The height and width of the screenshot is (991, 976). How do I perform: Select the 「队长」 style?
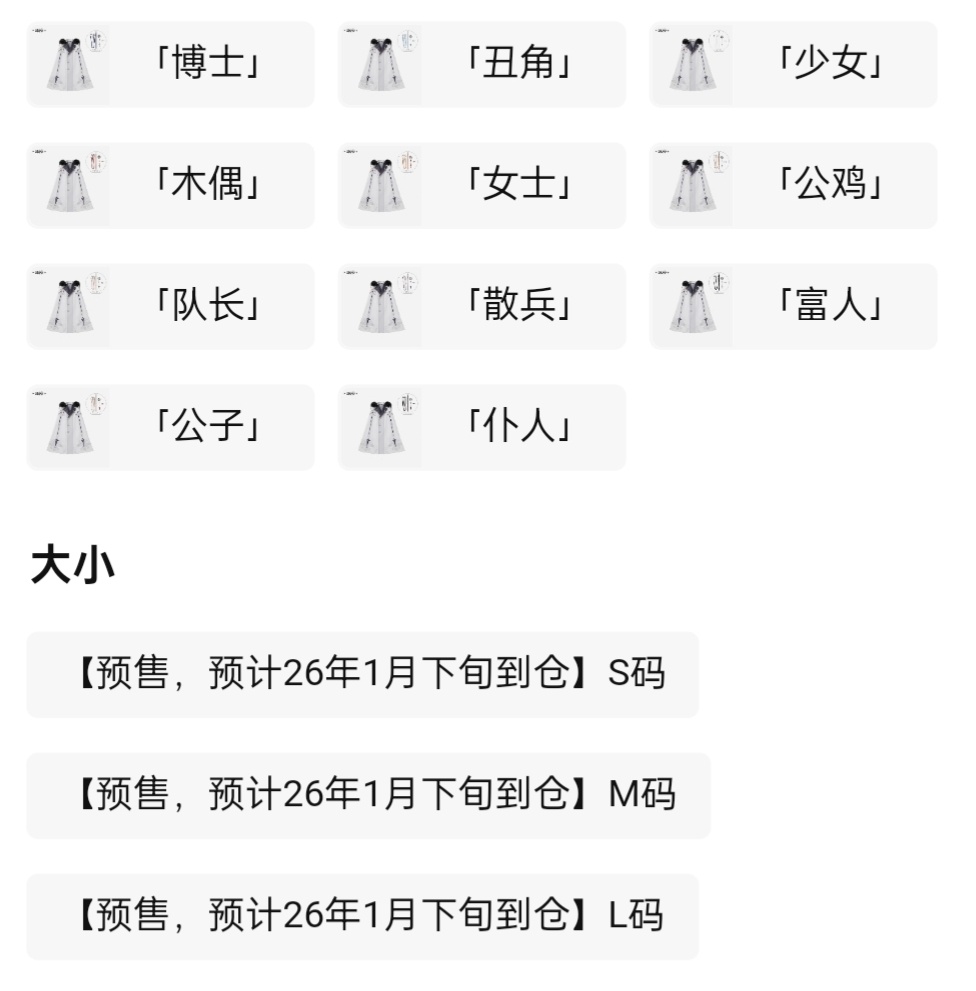(x=170, y=306)
